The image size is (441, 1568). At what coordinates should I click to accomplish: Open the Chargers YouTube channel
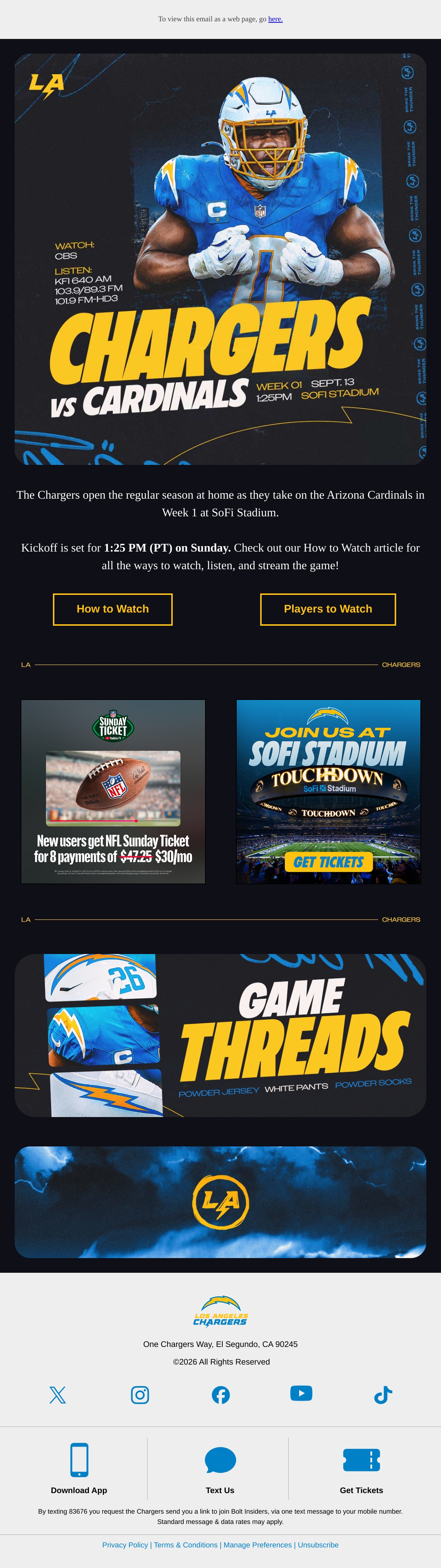click(301, 1393)
